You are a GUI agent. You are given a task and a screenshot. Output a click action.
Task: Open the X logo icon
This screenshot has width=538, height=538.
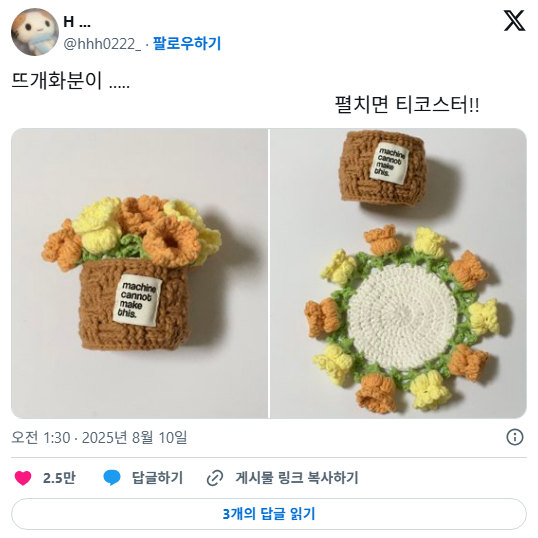click(x=514, y=21)
